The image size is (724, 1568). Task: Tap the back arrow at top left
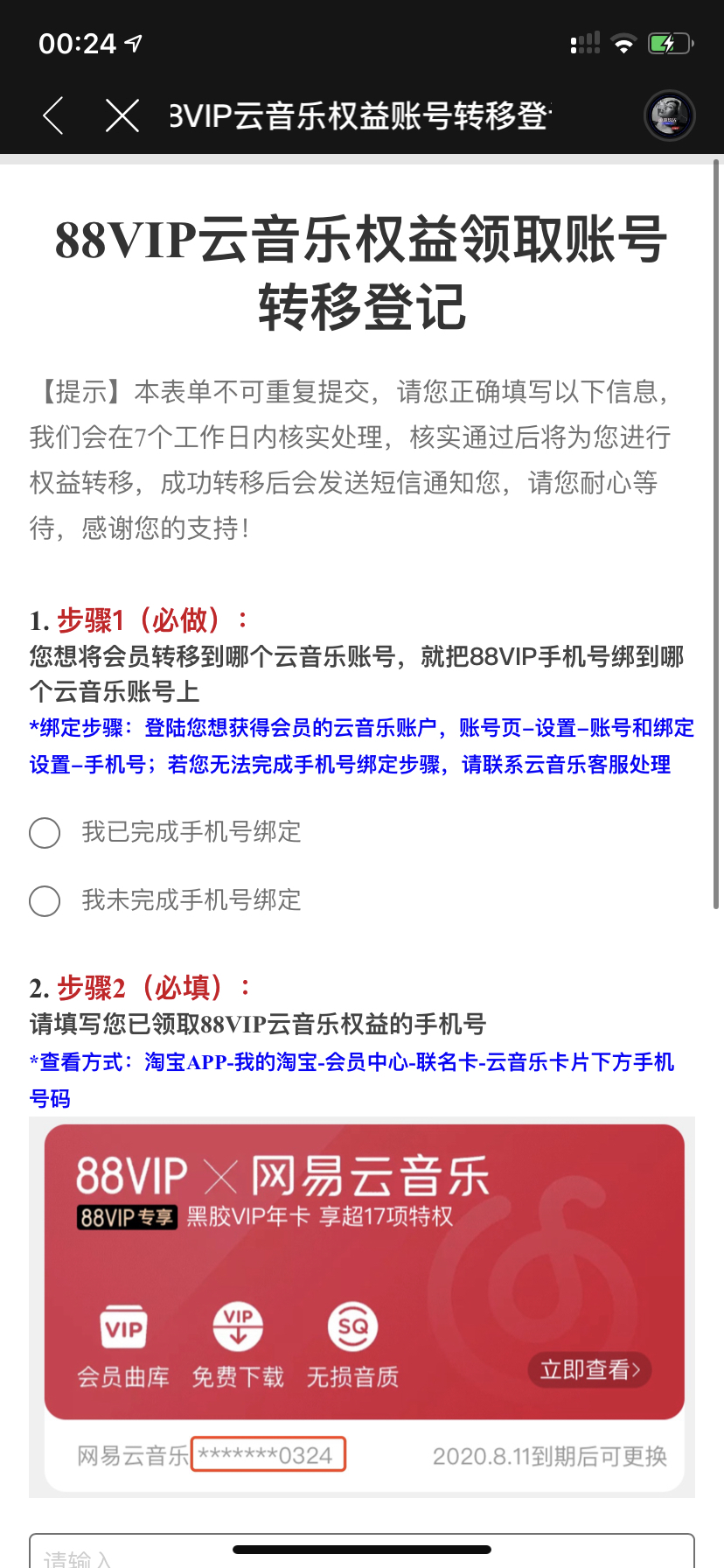pyautogui.click(x=52, y=115)
